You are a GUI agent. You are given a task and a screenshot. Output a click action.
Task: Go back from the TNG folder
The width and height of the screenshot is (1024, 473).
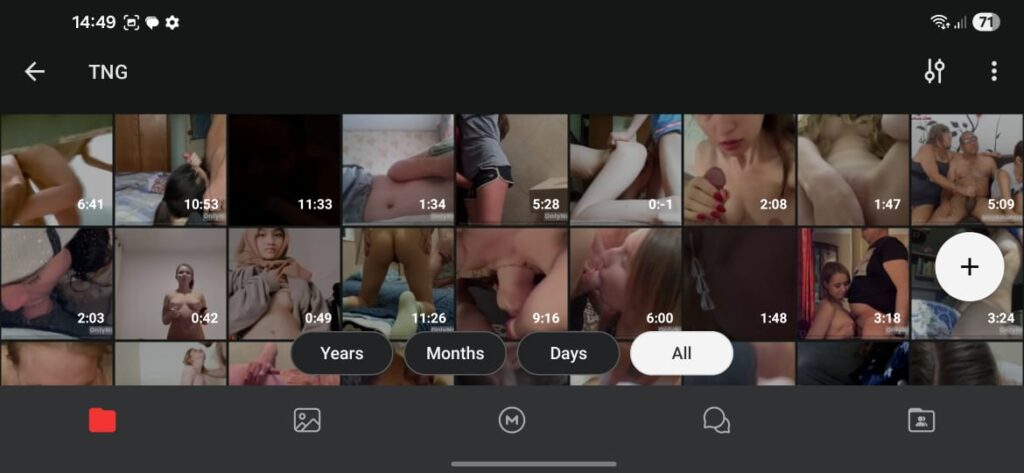point(35,72)
